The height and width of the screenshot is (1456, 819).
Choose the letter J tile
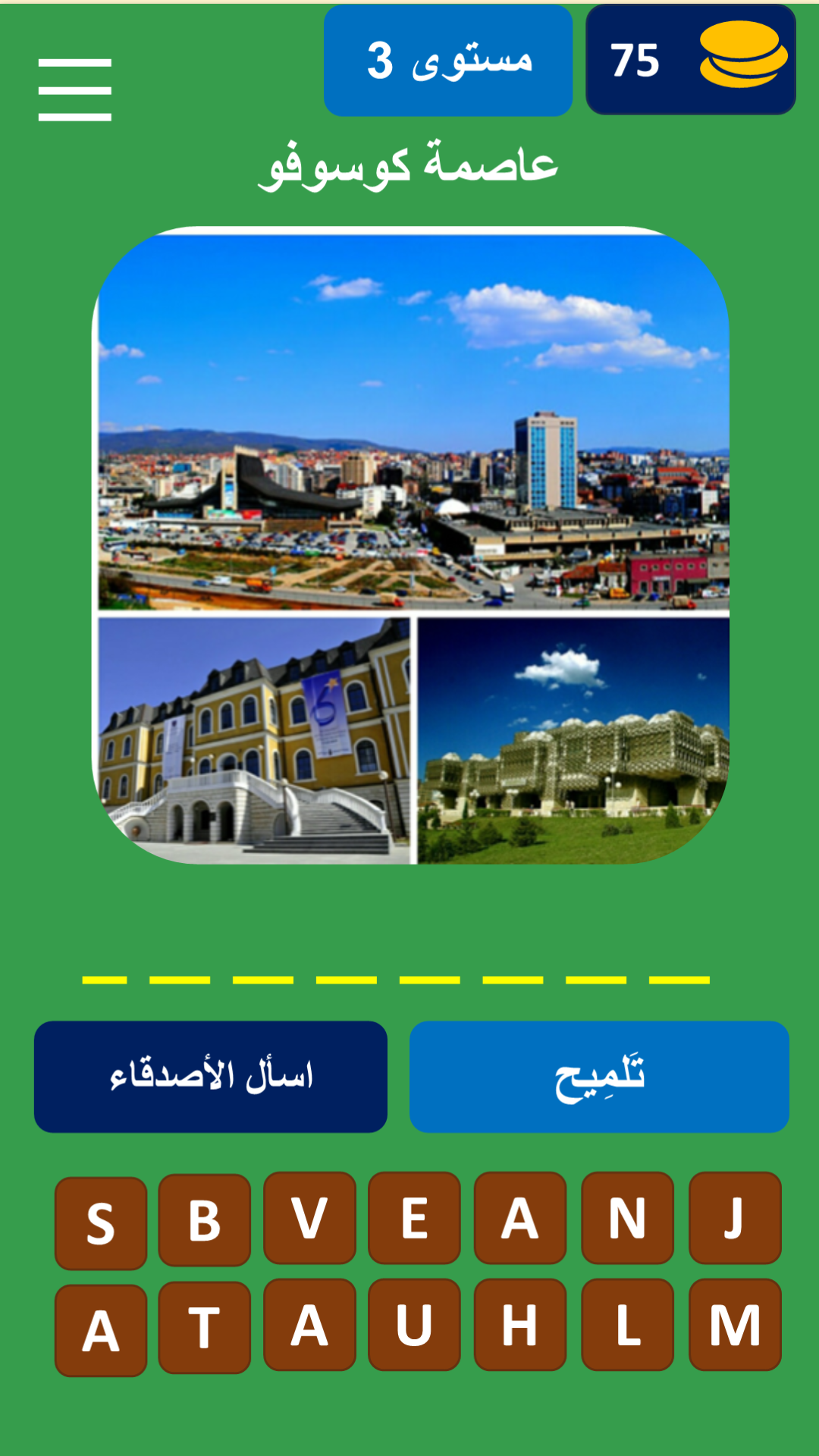(734, 1218)
